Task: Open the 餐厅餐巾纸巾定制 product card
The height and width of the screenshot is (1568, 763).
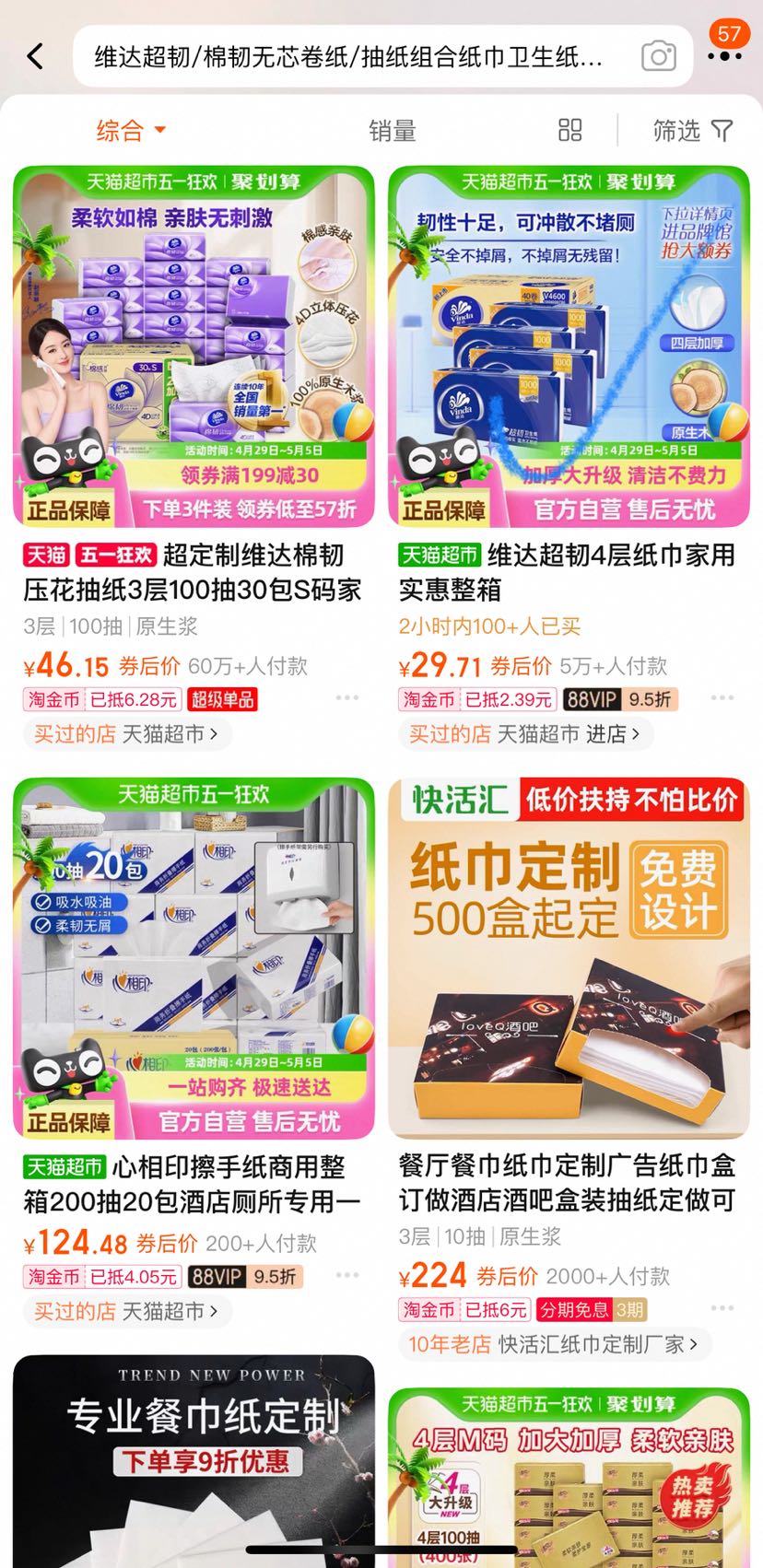Action: pyautogui.click(x=569, y=958)
